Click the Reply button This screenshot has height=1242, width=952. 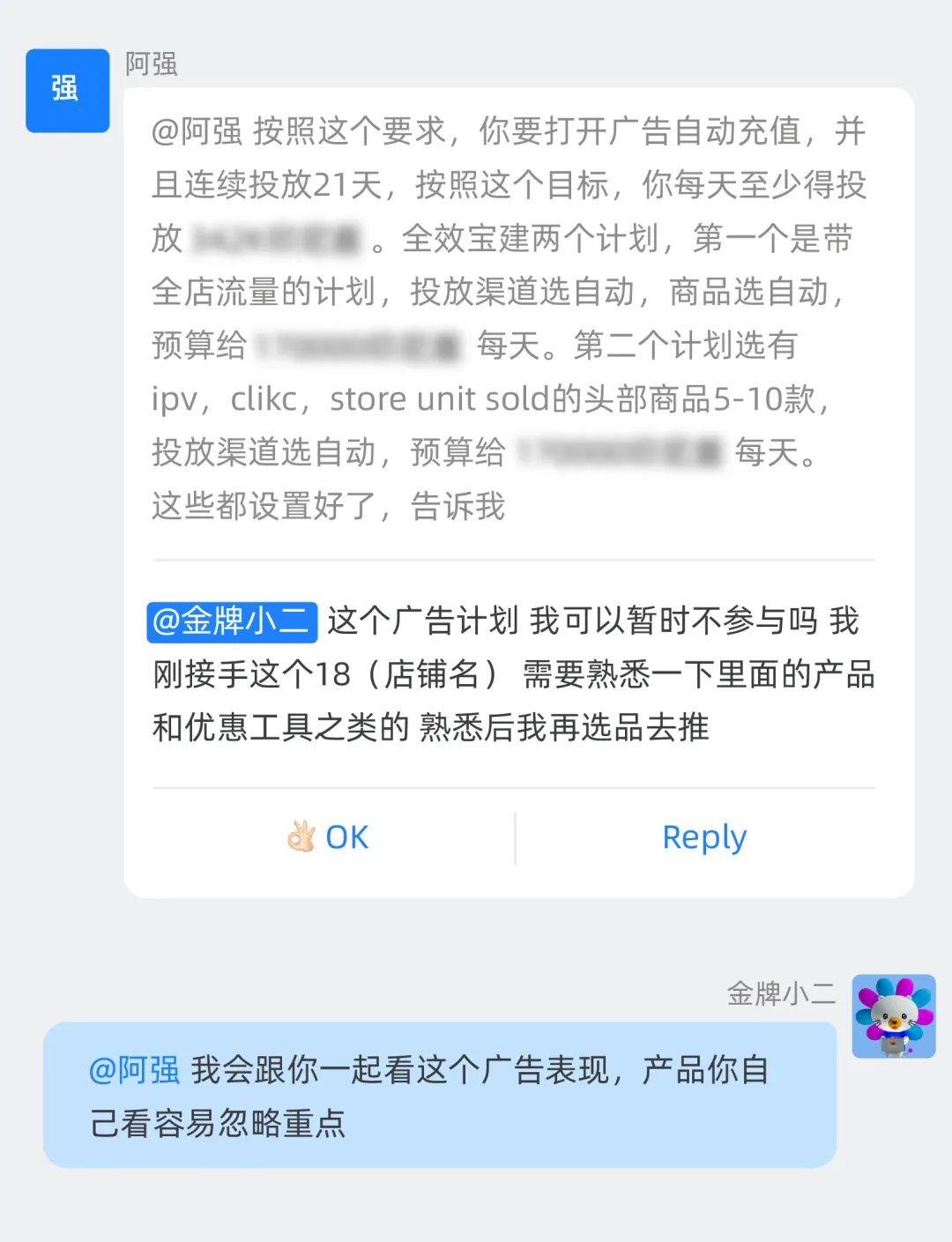click(703, 836)
